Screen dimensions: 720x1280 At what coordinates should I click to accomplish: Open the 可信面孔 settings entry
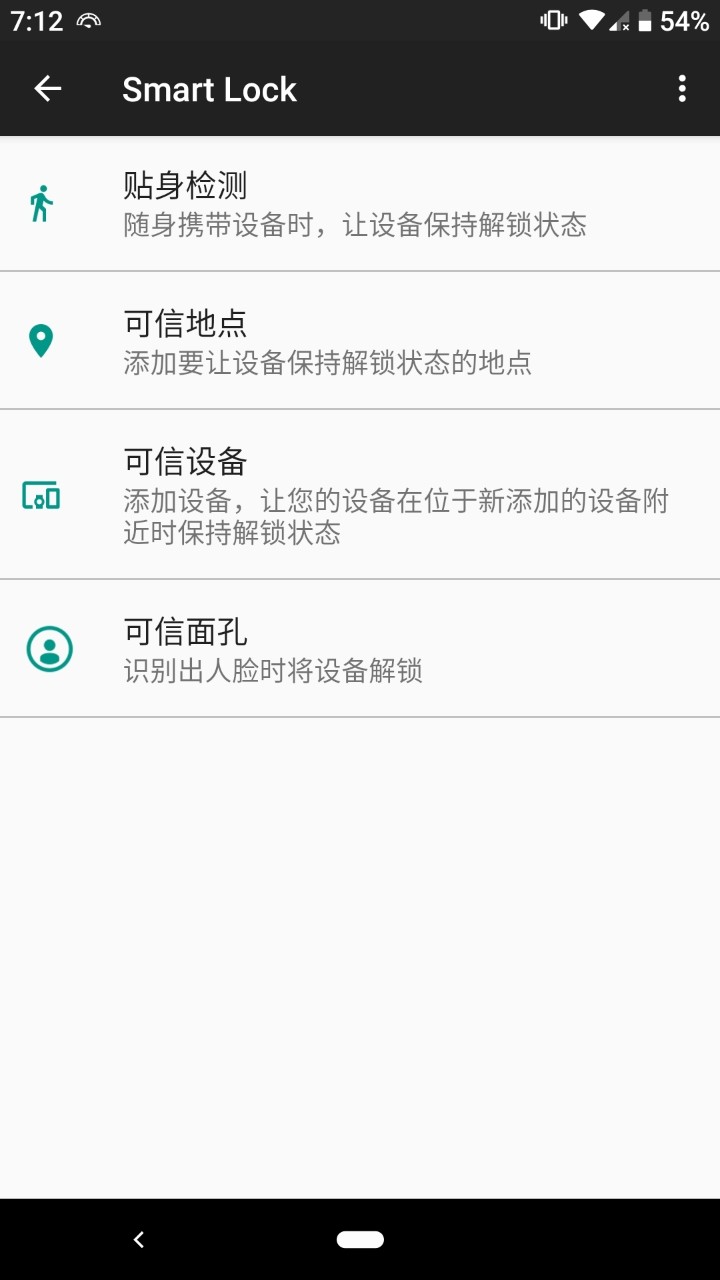click(360, 649)
